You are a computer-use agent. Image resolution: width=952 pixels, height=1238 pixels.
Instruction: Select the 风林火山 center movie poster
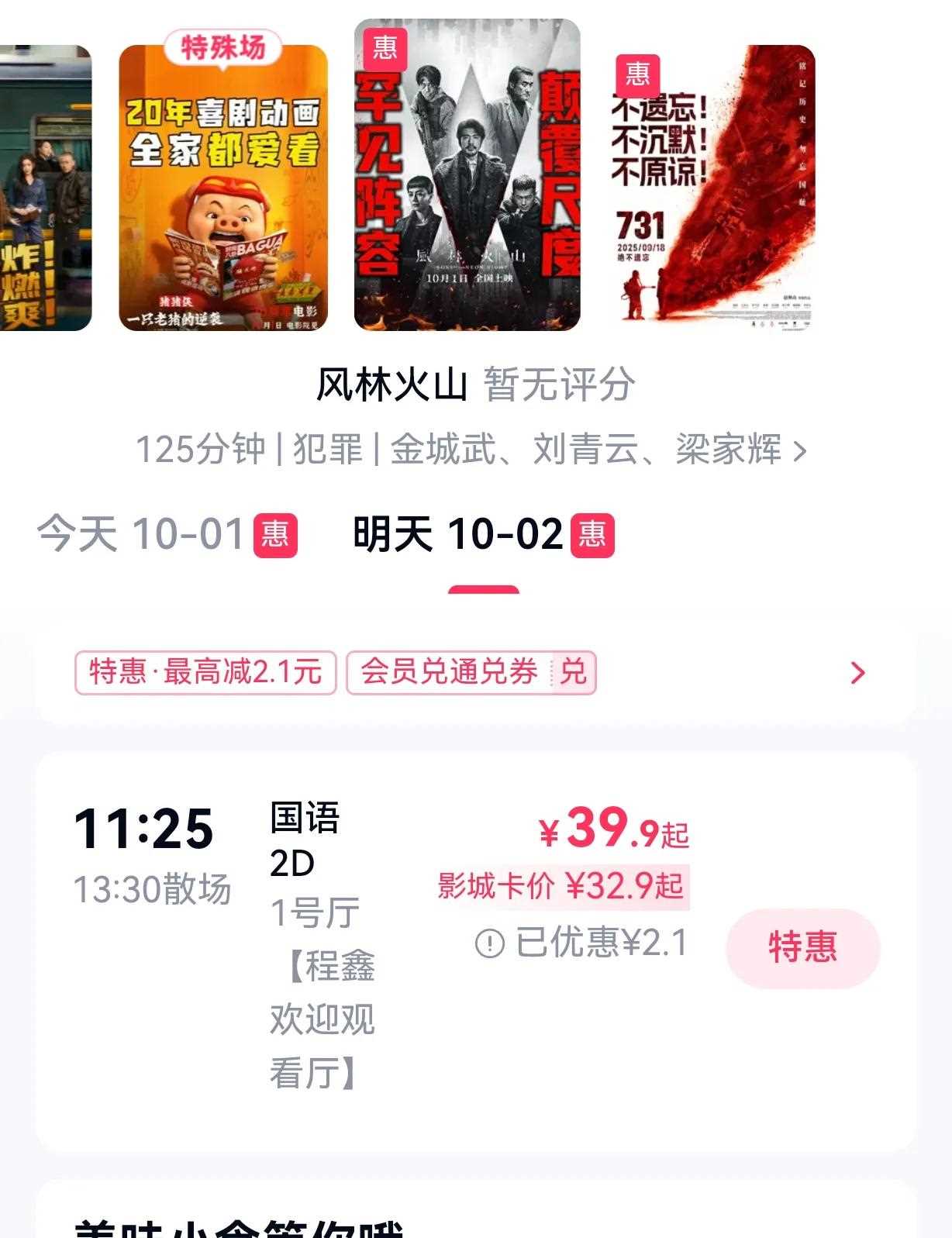click(x=467, y=175)
